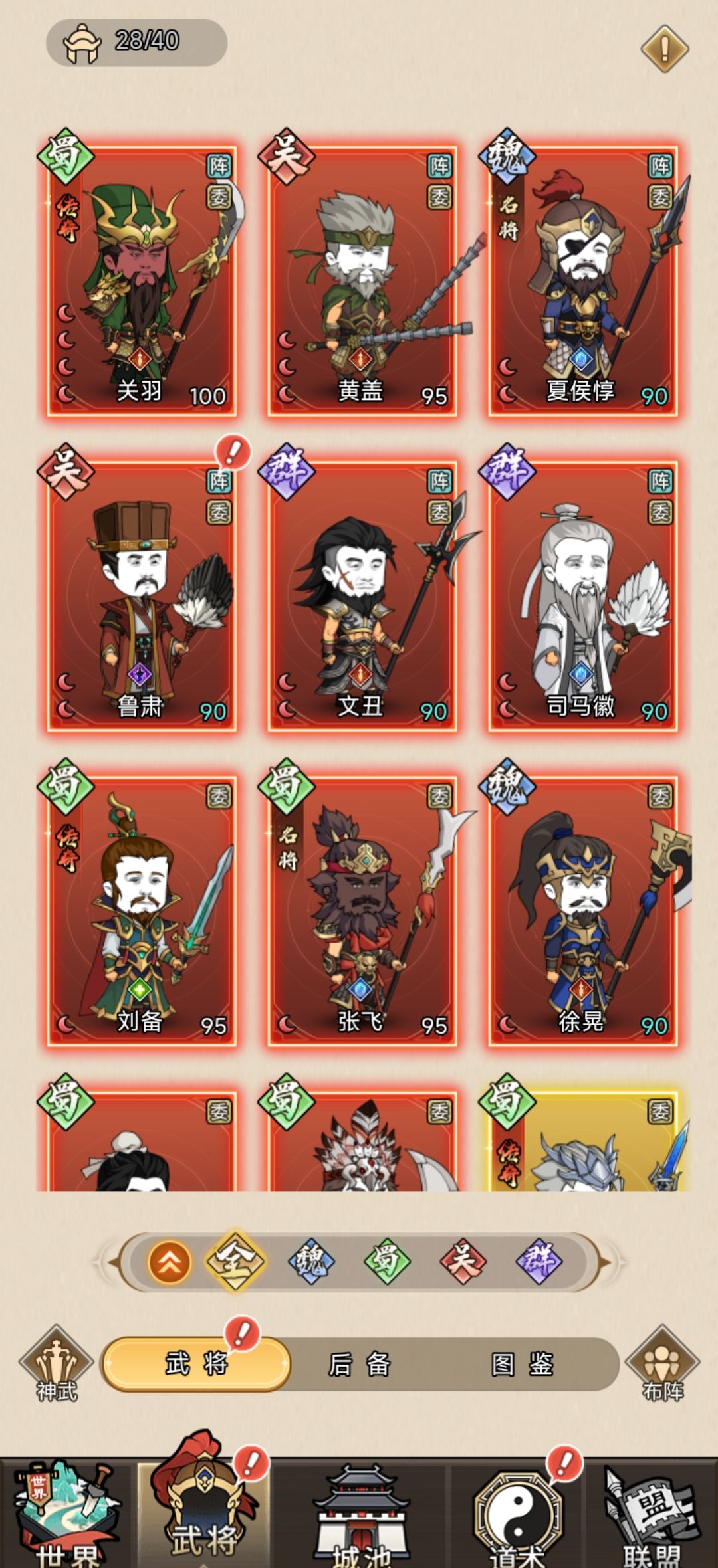View the 刘备 hero card
718x1568 pixels.
(x=142, y=912)
